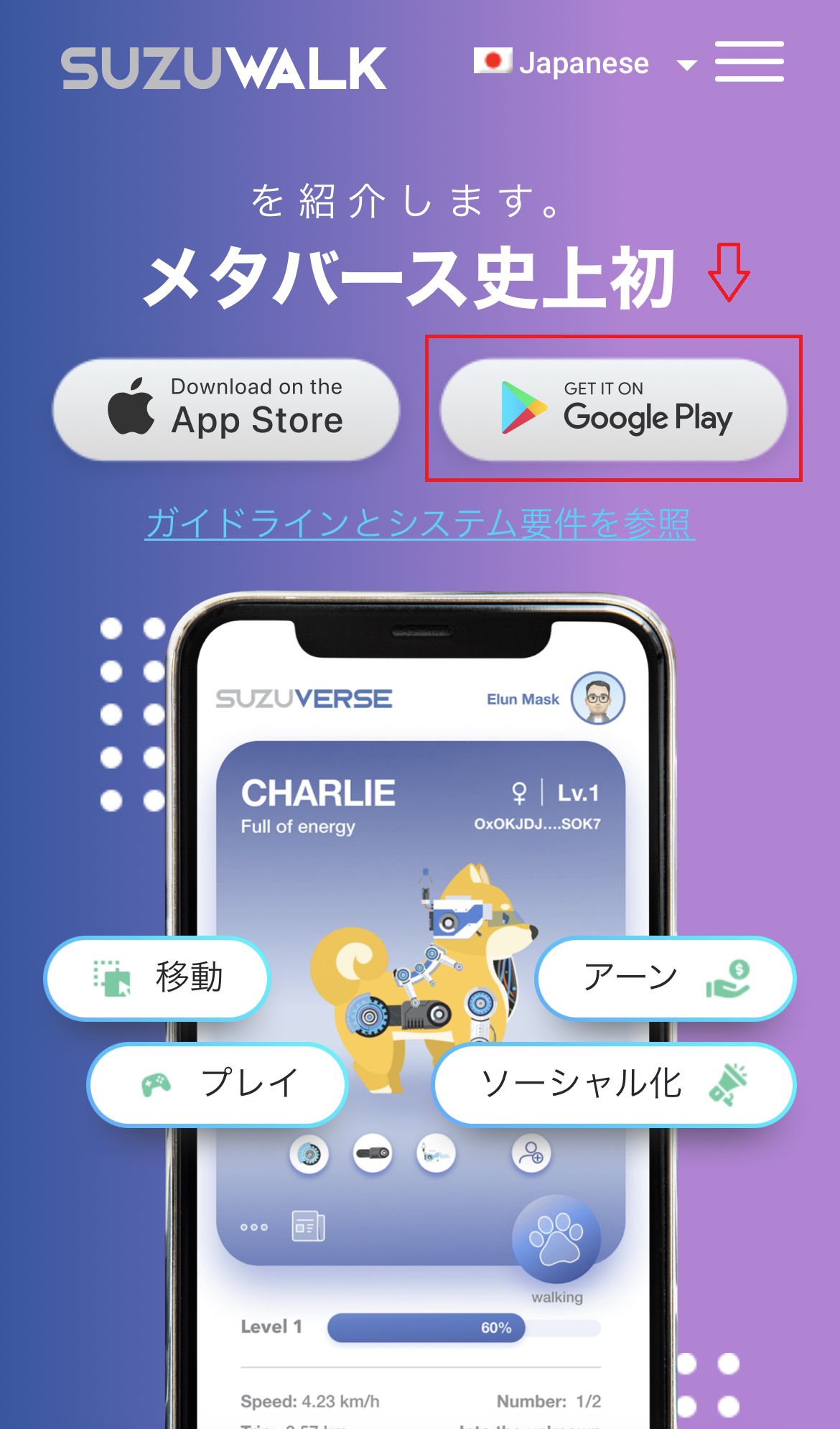The image size is (840, 1429).
Task: Tap the Get it on Google Play button
Action: [613, 409]
